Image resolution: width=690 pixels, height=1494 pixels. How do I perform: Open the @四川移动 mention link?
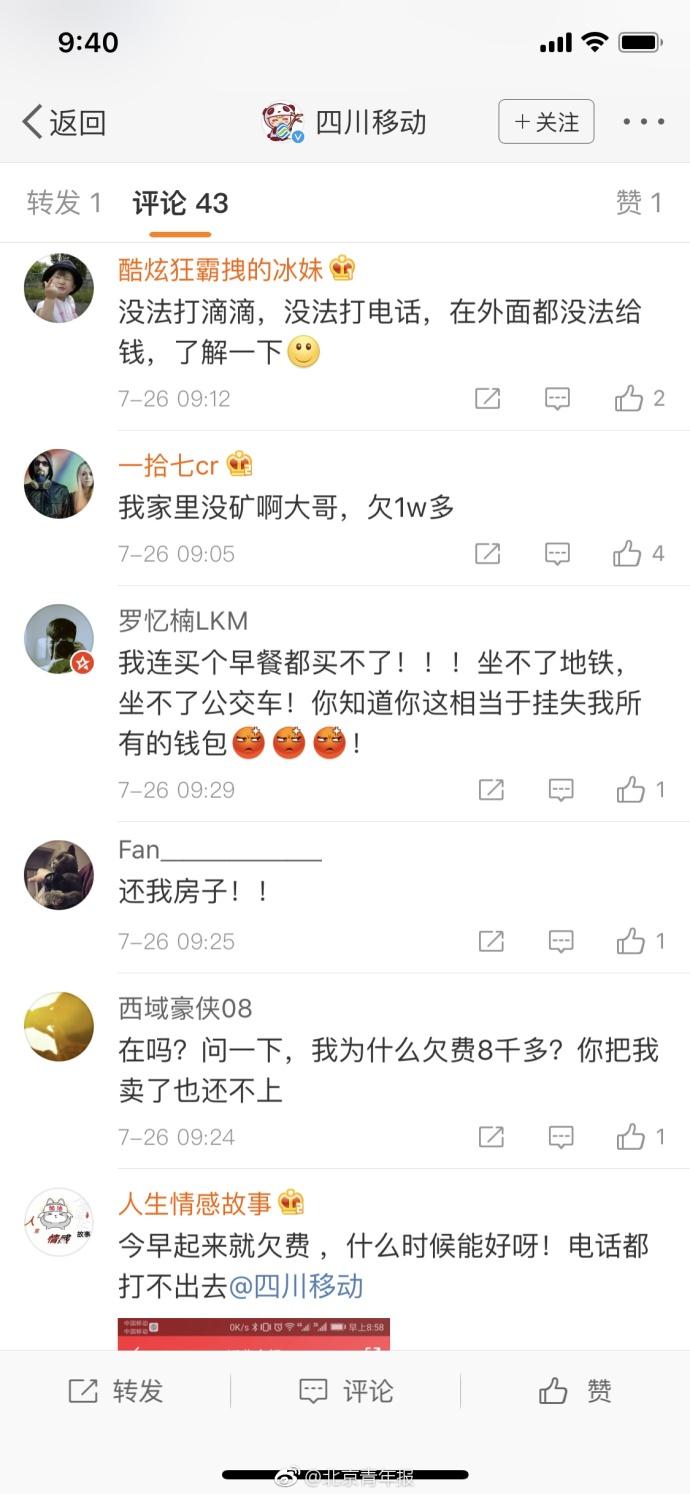point(296,1286)
